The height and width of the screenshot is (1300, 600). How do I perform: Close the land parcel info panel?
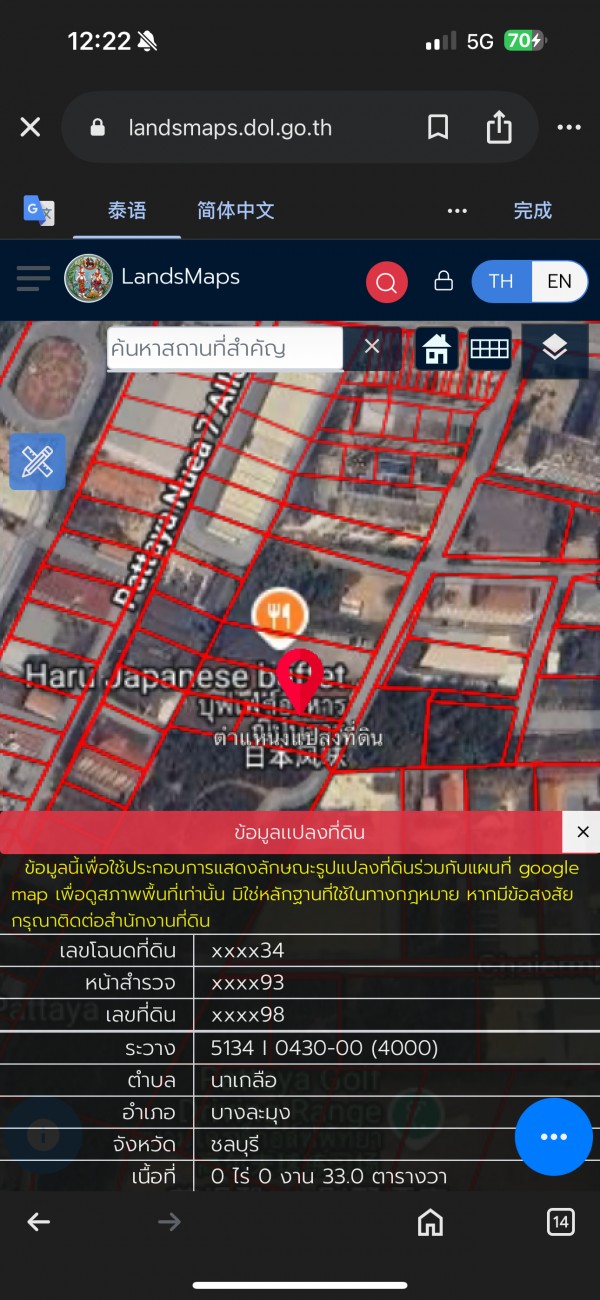click(582, 832)
